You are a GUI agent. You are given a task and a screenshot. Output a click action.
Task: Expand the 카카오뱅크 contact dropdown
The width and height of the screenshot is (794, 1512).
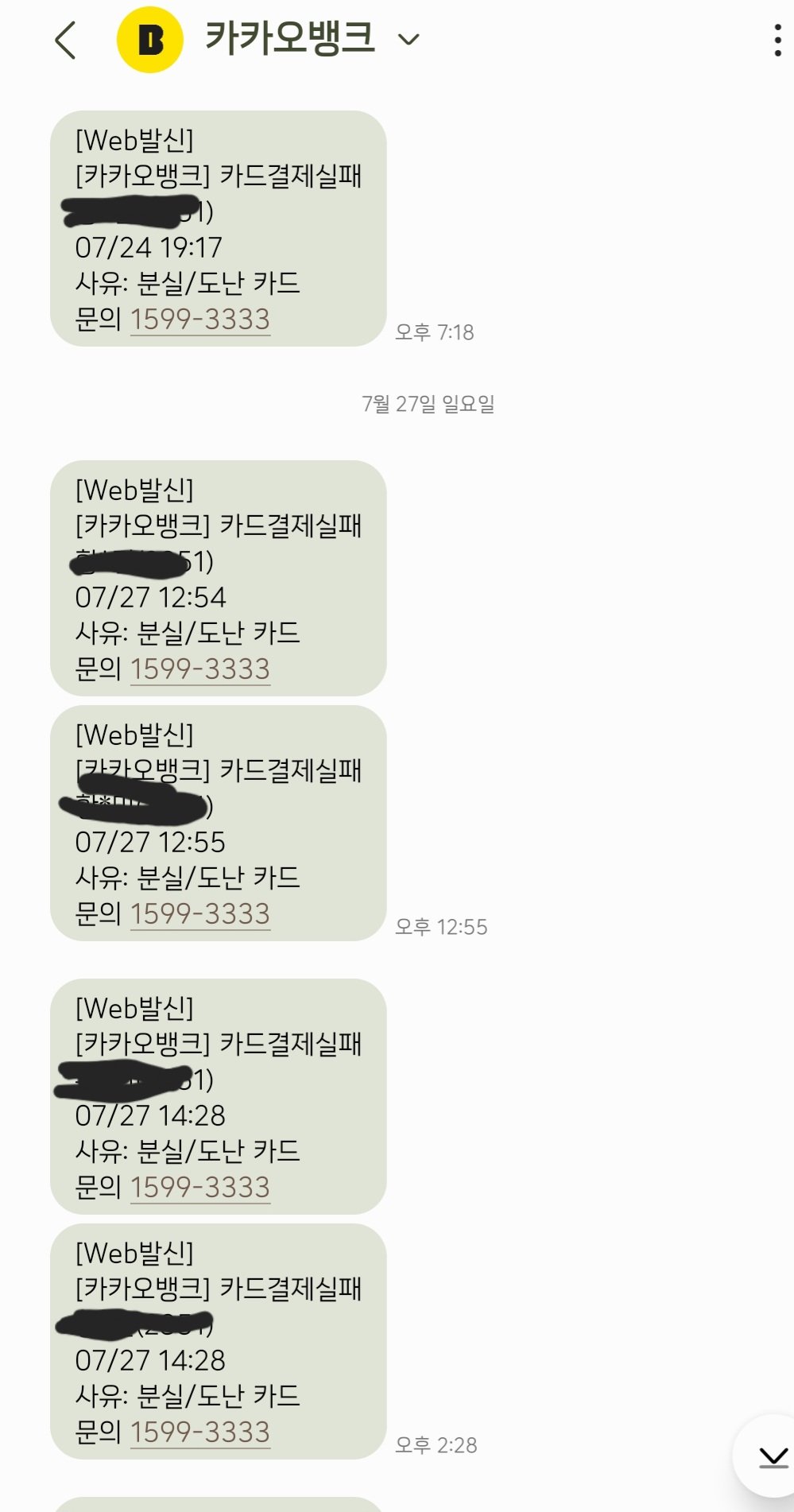pos(409,40)
